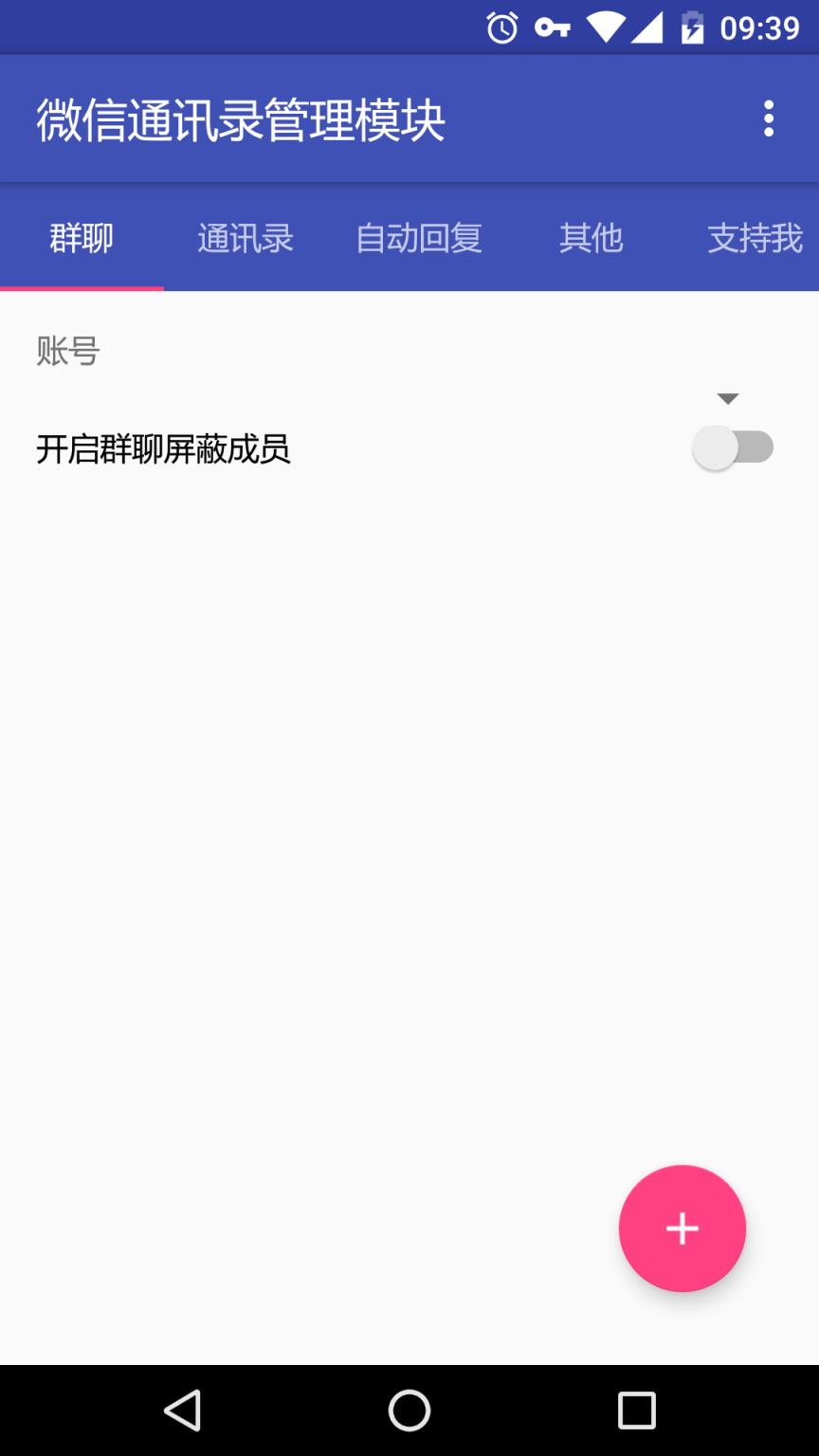Screen dimensions: 819x1456
Task: Switch to the 通讯录 tab
Action: pyautogui.click(x=244, y=238)
